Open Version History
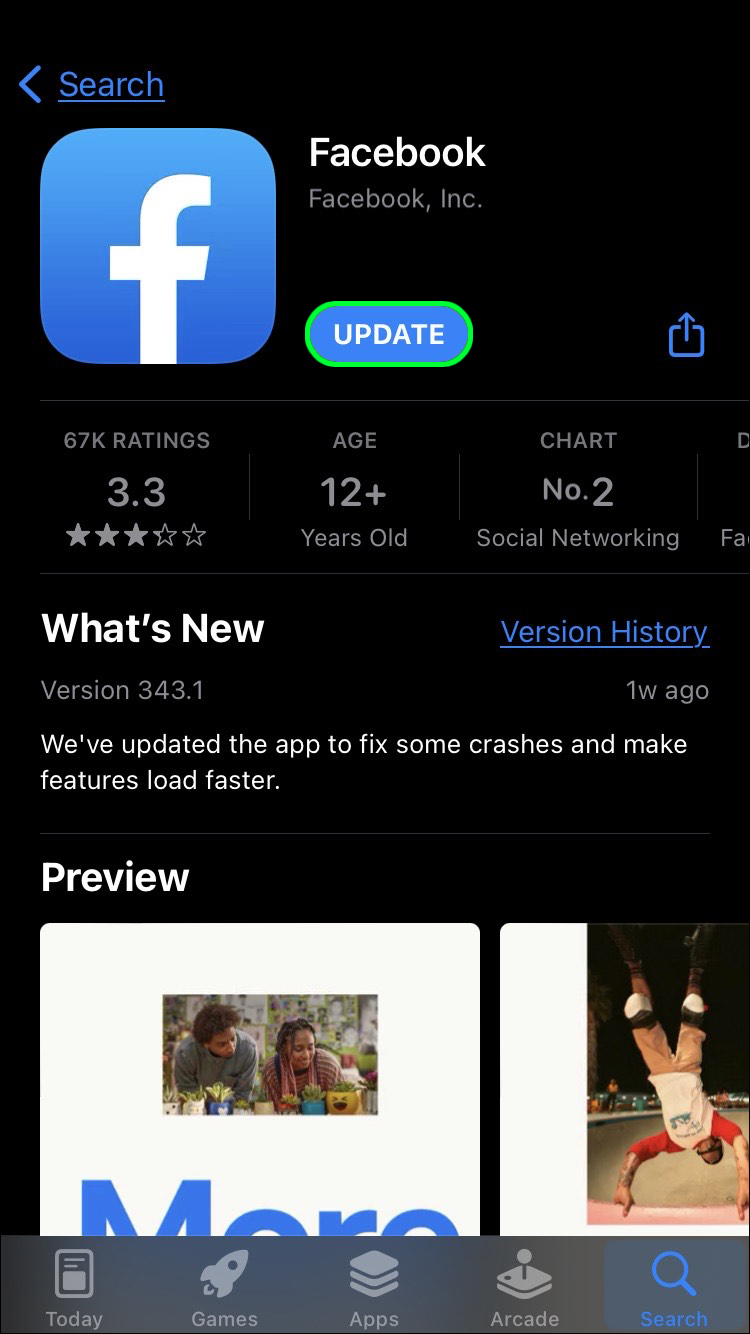 [604, 632]
